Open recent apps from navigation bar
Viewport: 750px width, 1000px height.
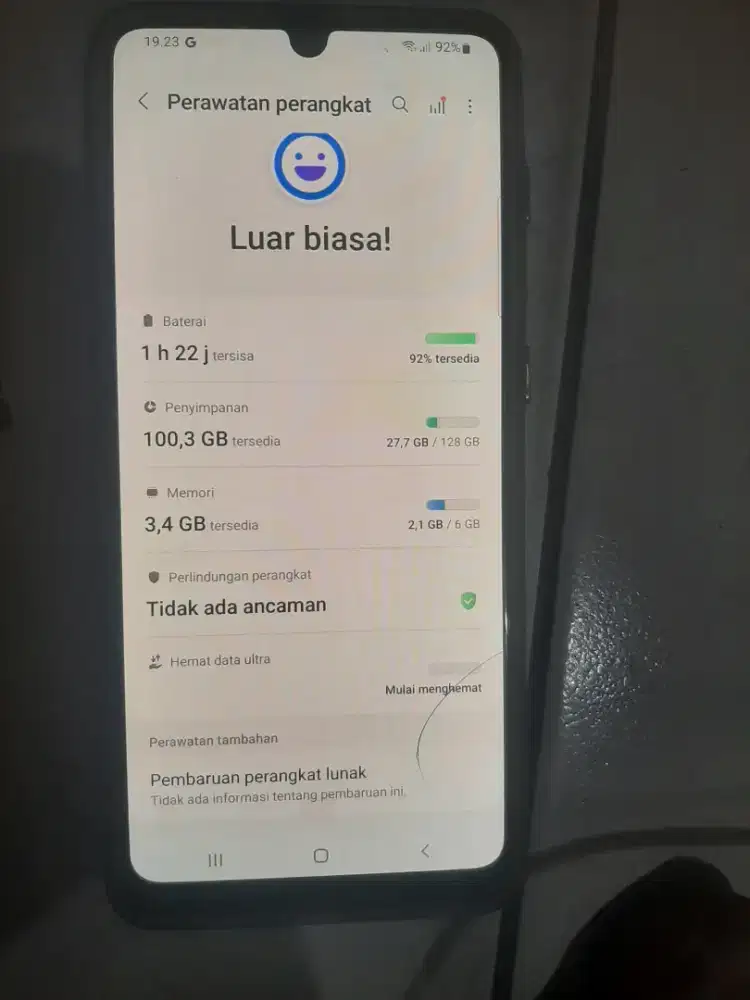coord(215,859)
